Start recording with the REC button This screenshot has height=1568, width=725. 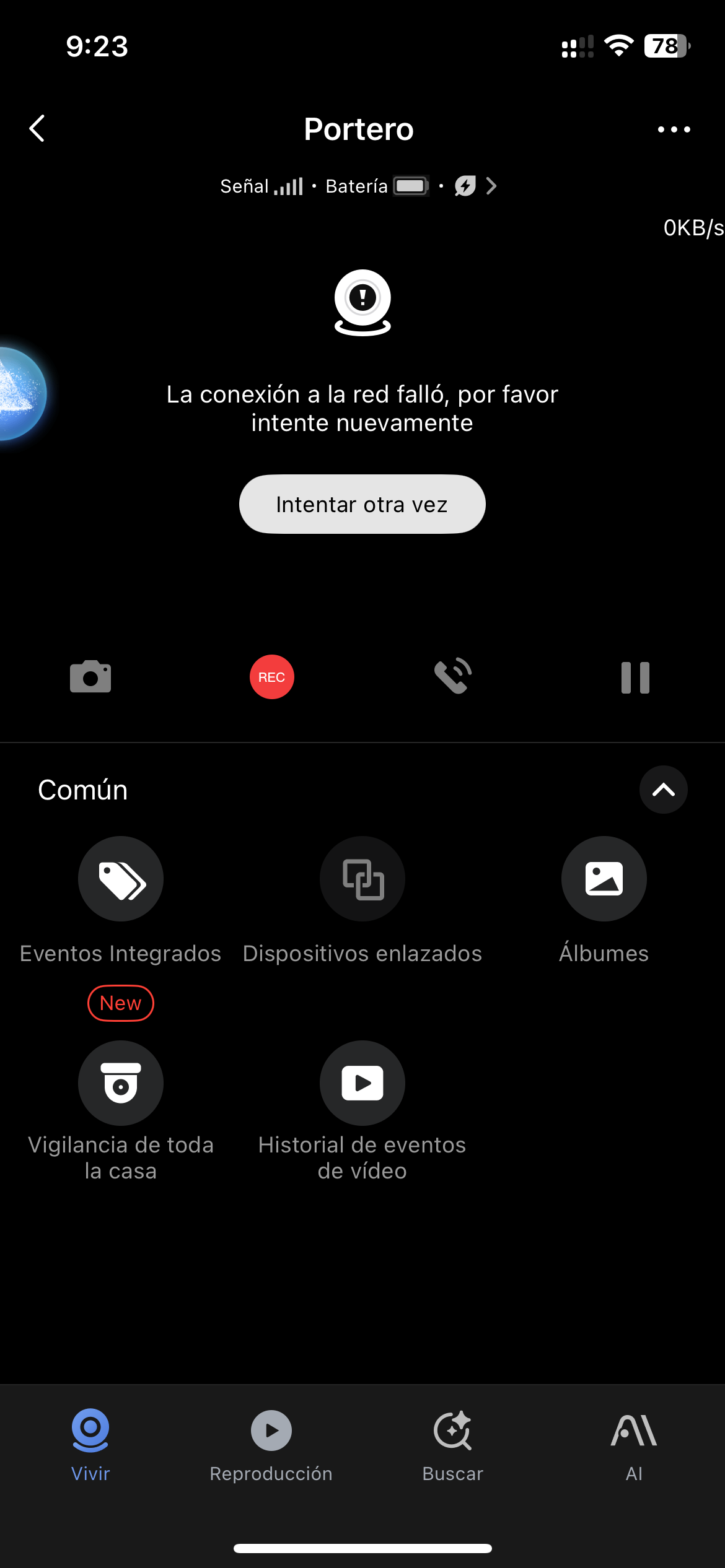(271, 677)
